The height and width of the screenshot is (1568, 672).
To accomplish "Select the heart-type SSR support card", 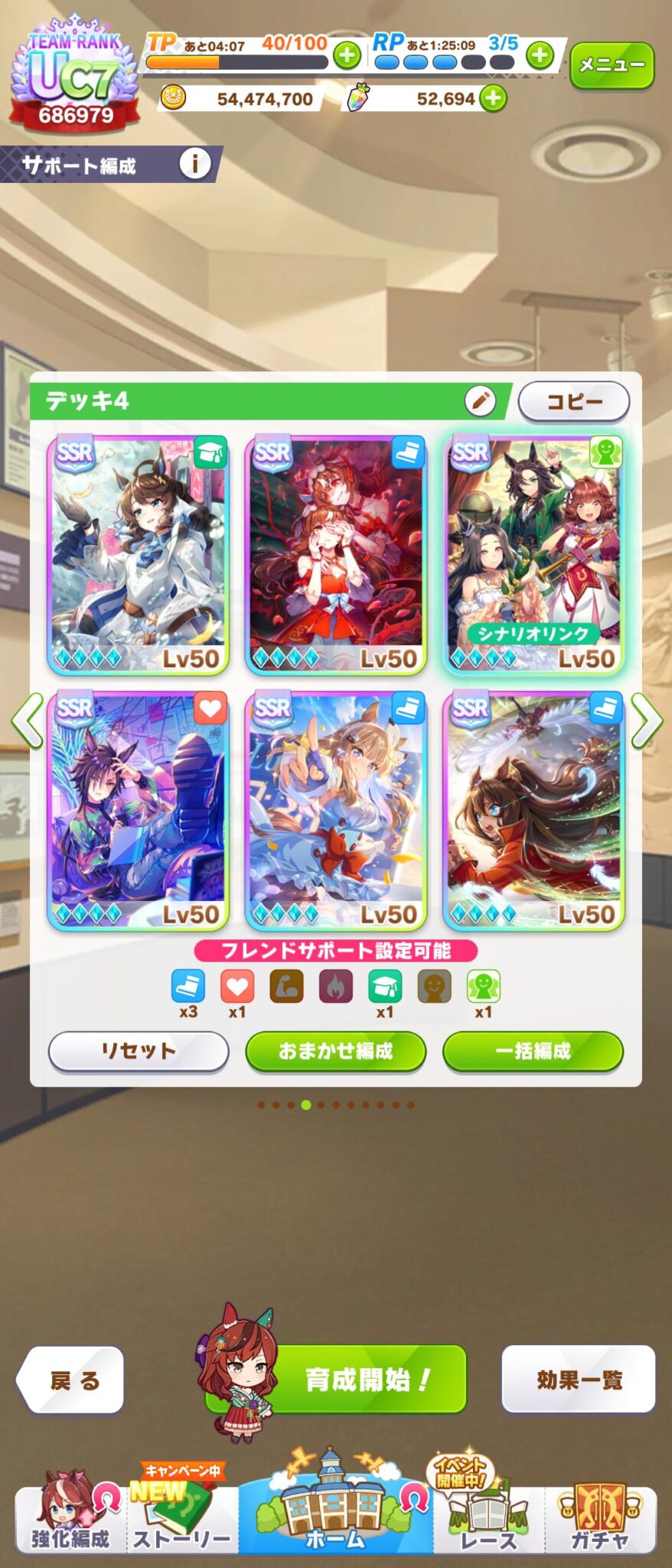I will pos(138,810).
